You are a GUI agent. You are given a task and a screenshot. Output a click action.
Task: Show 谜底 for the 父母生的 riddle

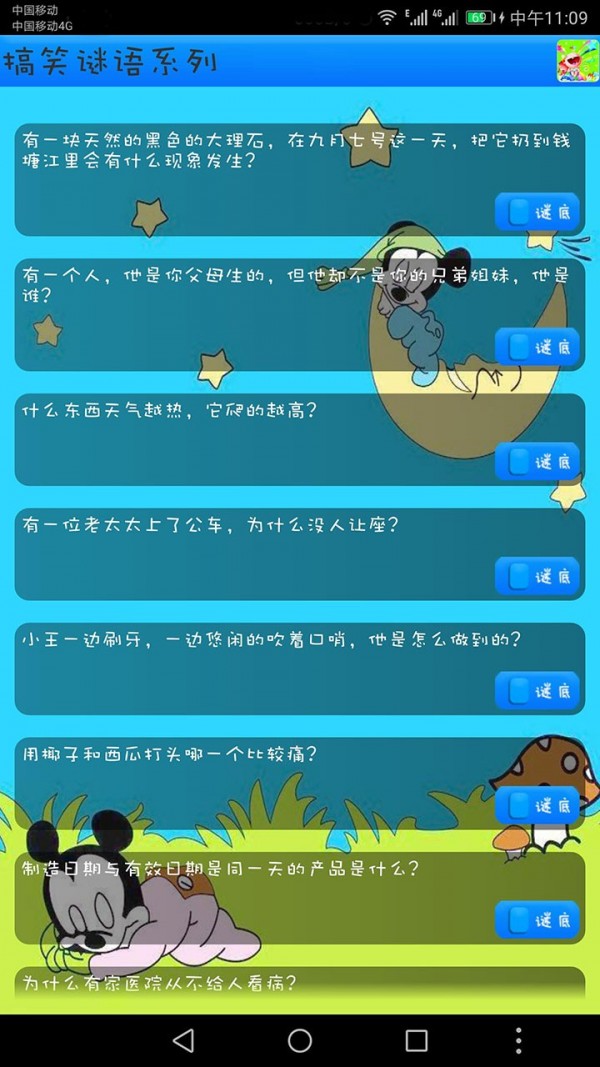(x=538, y=347)
